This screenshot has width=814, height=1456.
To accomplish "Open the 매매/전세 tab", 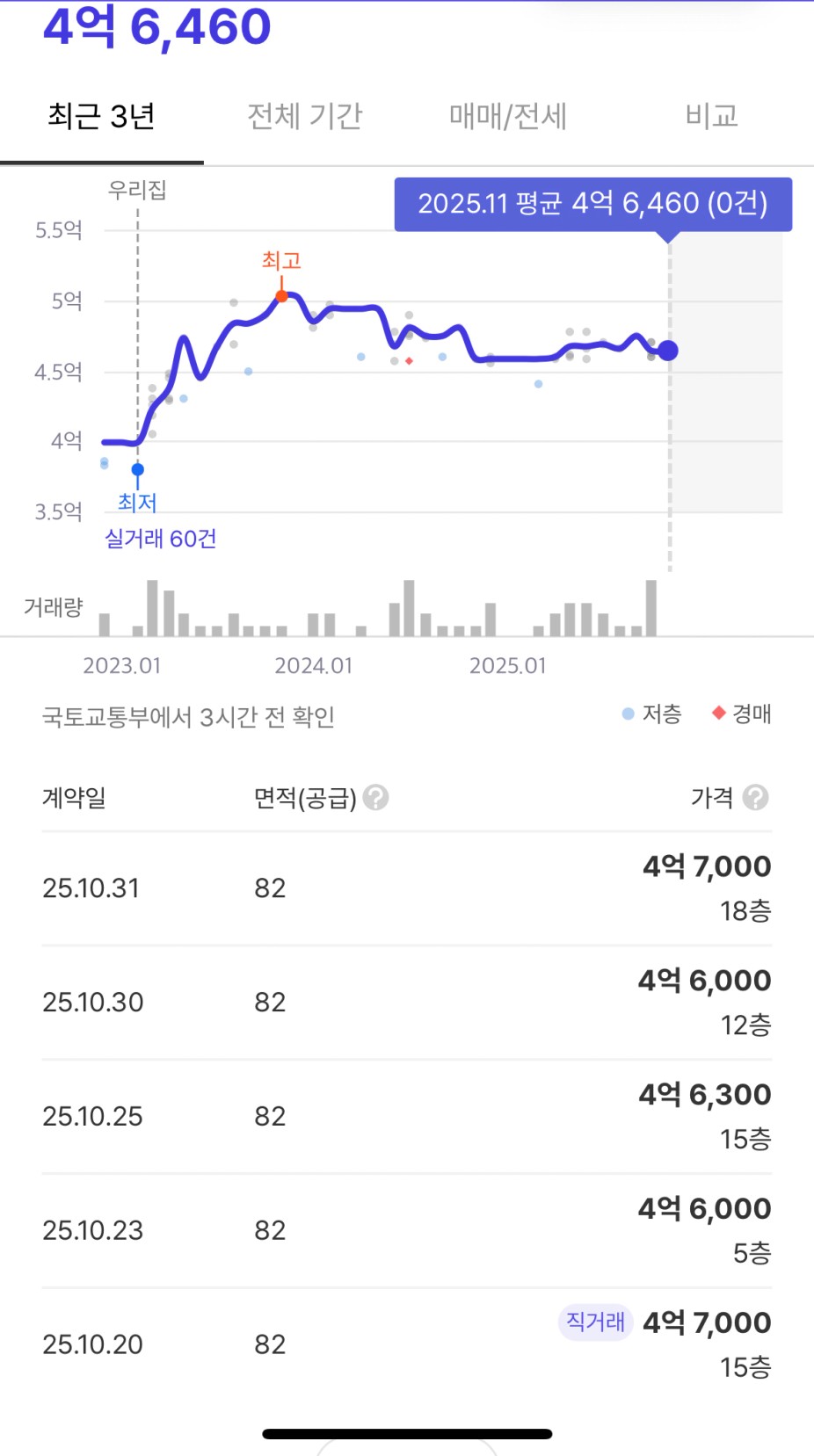I will coord(508,116).
